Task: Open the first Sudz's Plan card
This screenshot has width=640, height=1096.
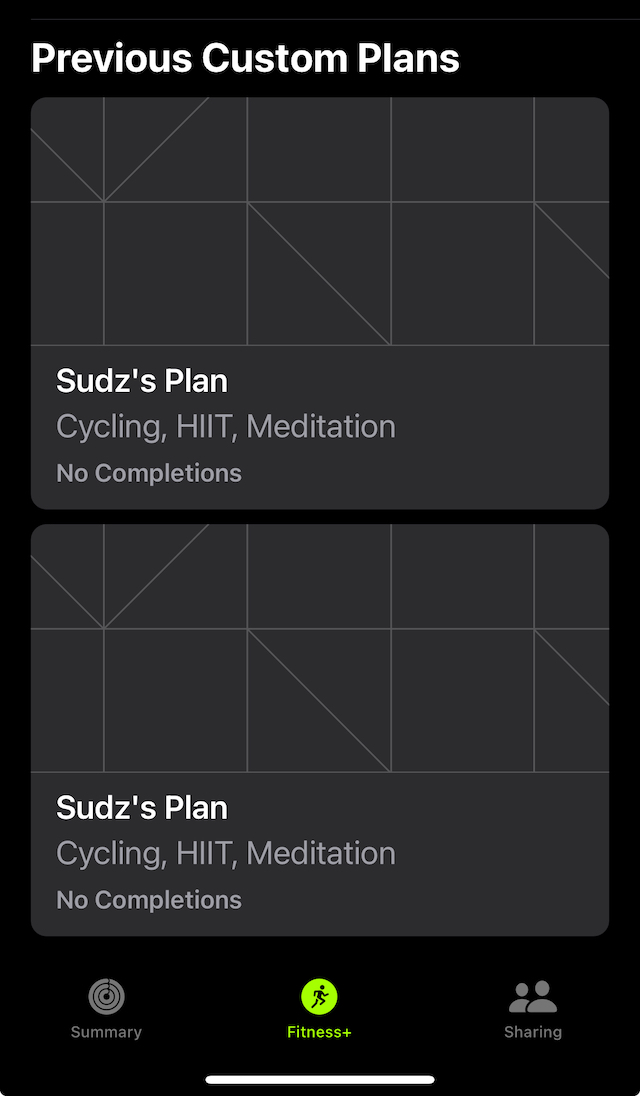Action: click(320, 303)
